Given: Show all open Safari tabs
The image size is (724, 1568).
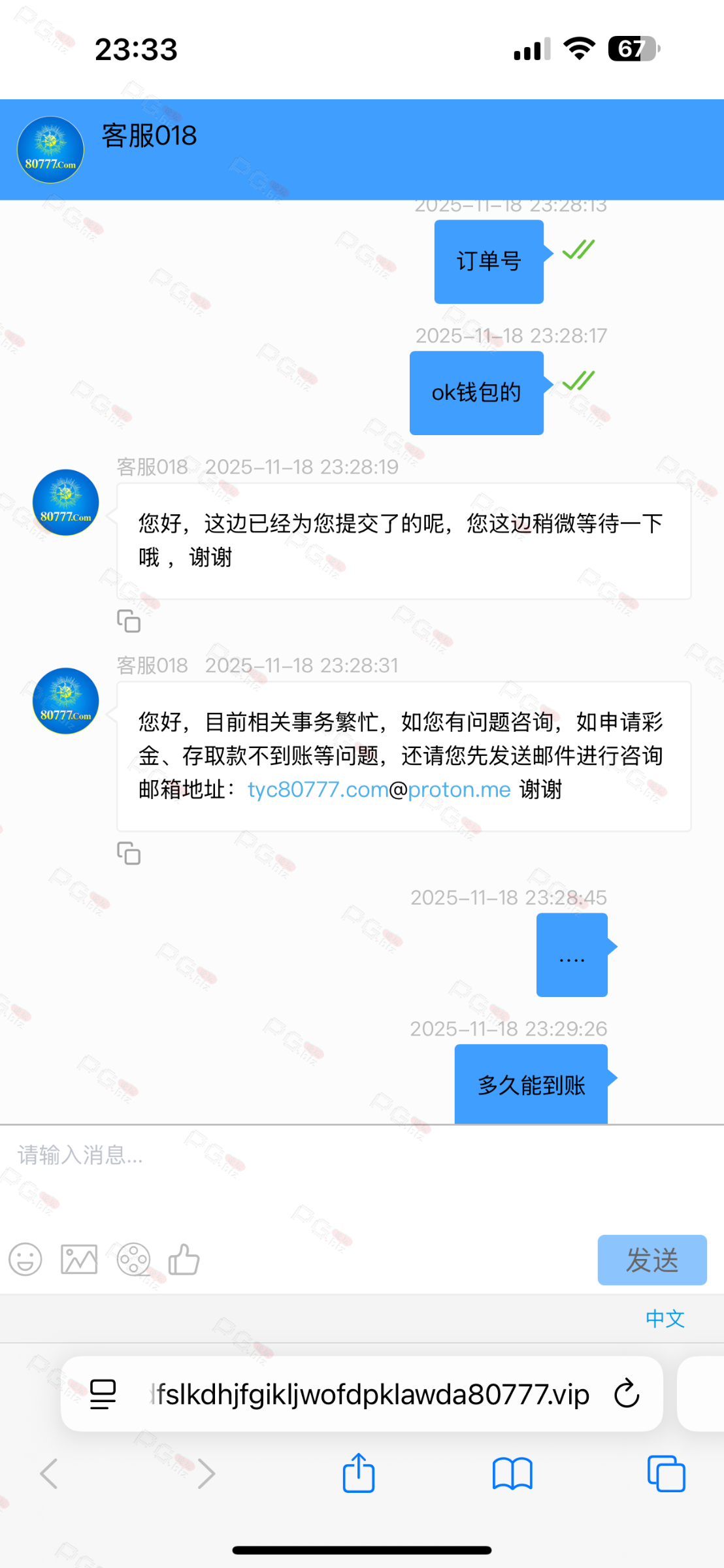Looking at the screenshot, I should [x=666, y=1474].
